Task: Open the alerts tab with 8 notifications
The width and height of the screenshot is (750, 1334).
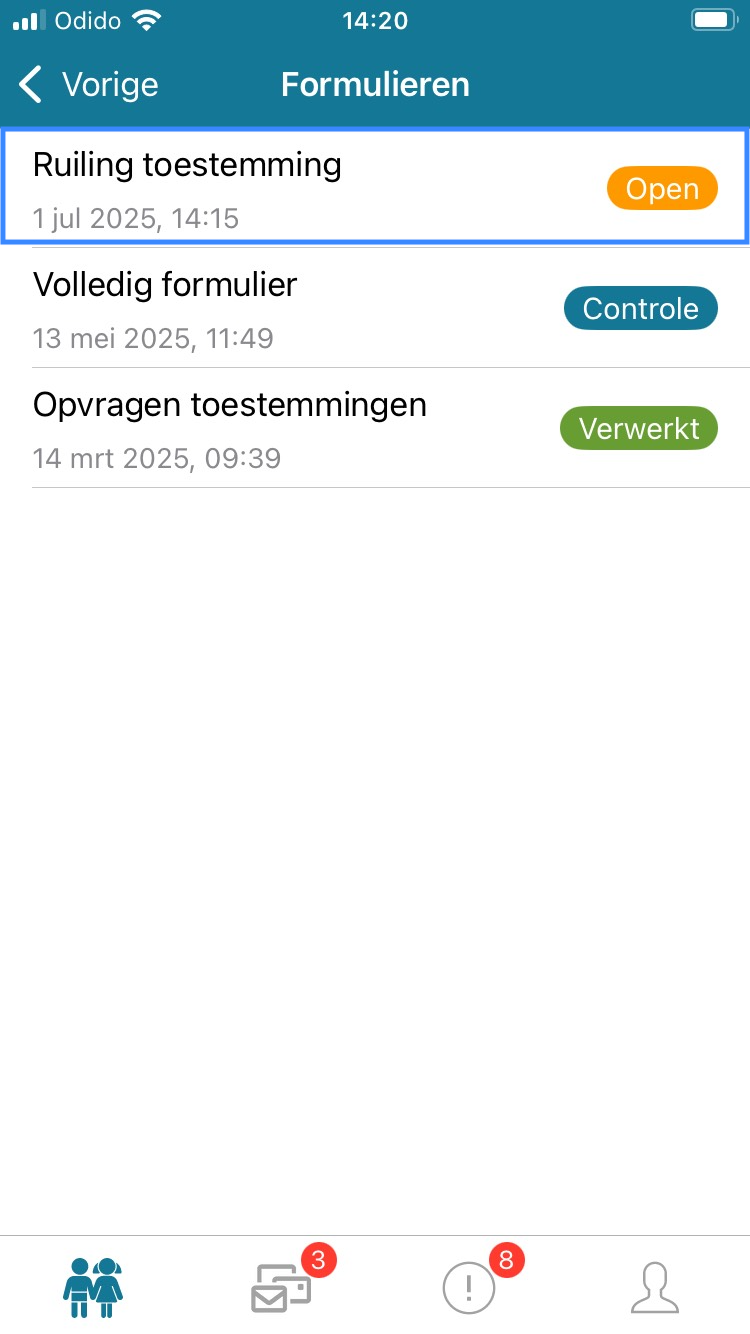Action: coord(470,1286)
